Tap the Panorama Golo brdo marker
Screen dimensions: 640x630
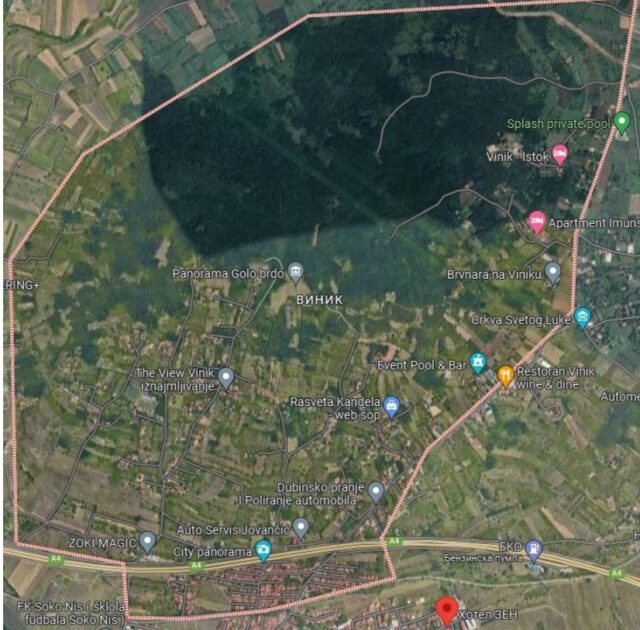(296, 272)
